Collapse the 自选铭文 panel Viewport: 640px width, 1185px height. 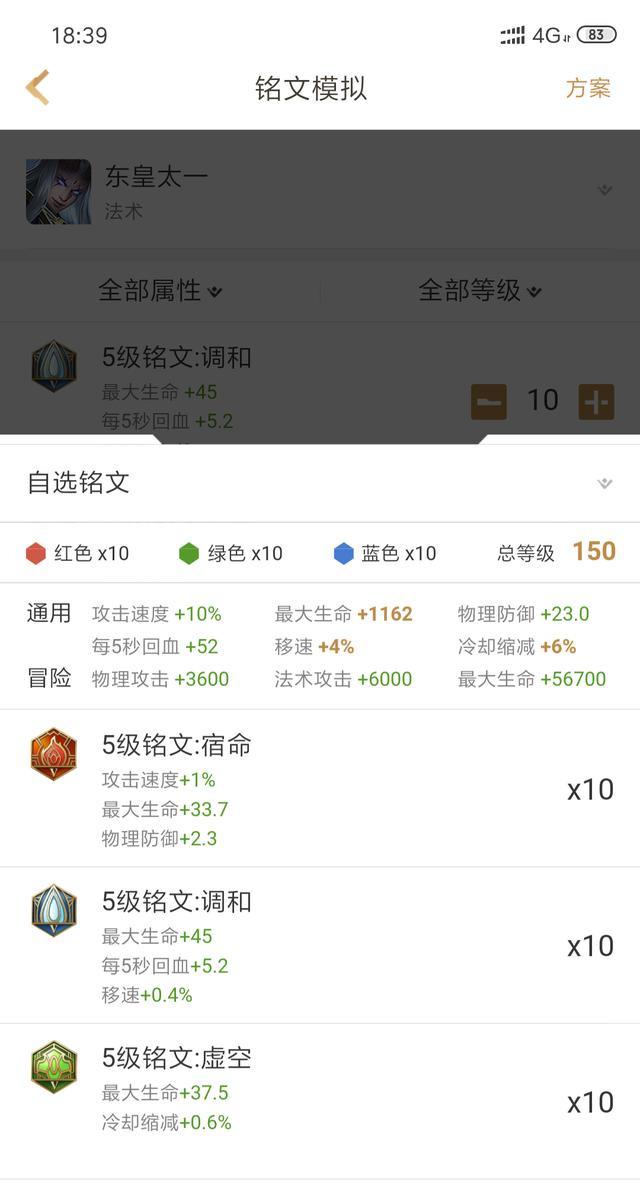pos(604,484)
